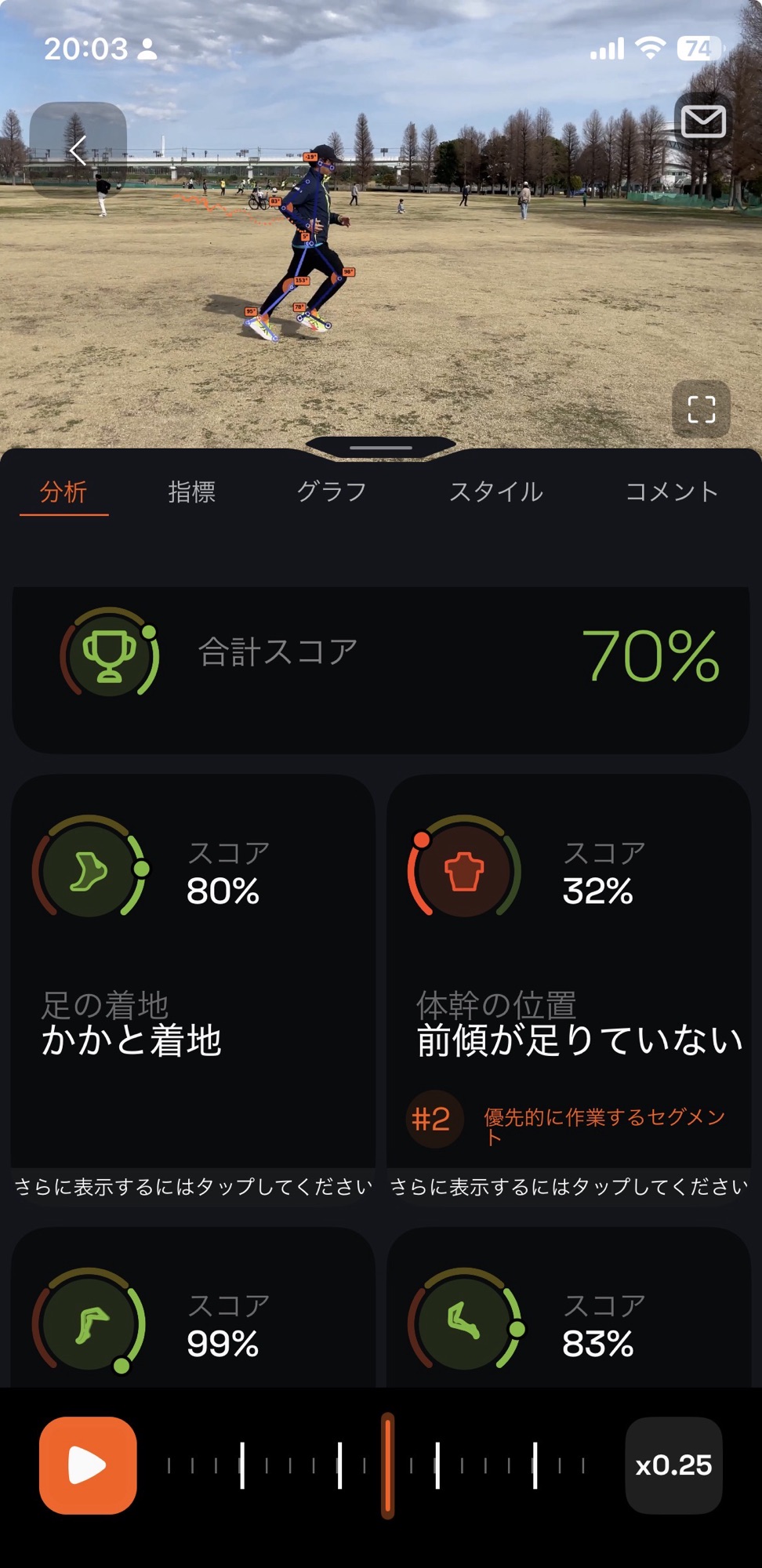Open the 体幹の位置 score card
The height and width of the screenshot is (1568, 762).
click(x=569, y=972)
